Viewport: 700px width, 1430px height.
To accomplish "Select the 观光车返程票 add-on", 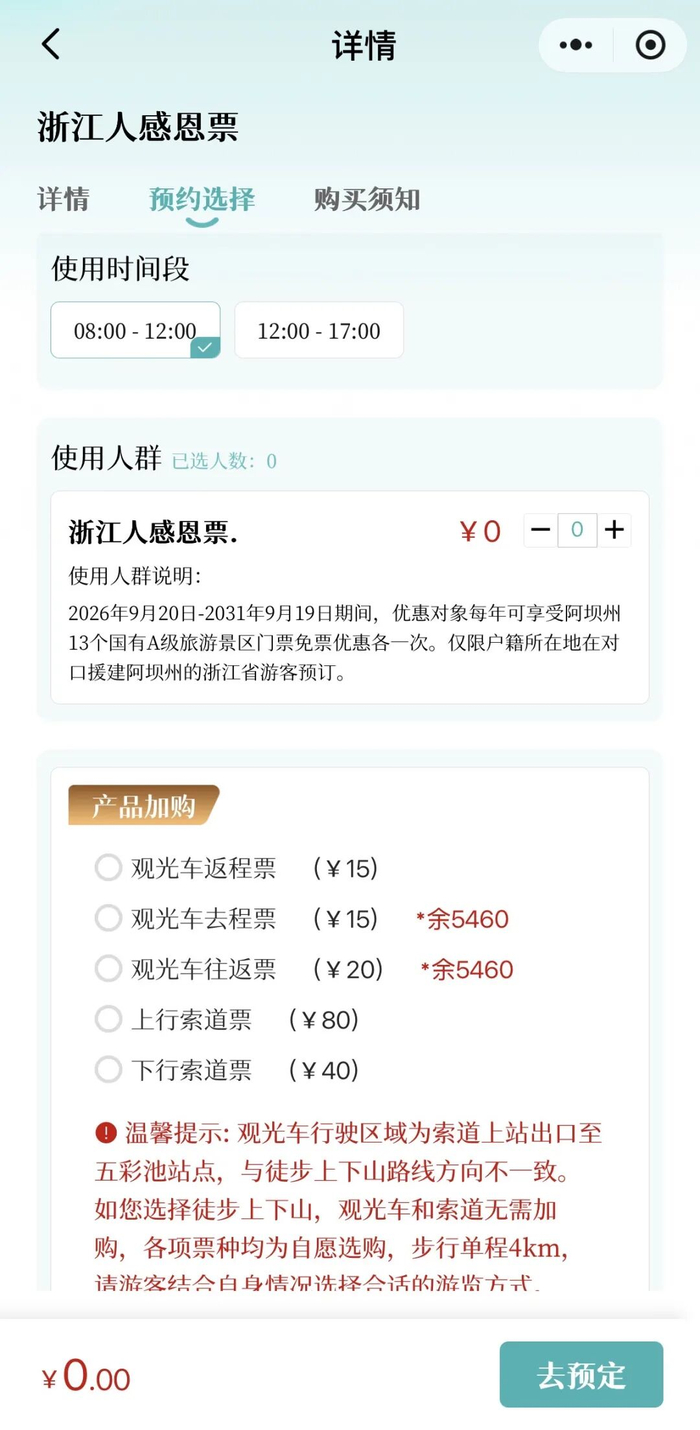I will 108,868.
